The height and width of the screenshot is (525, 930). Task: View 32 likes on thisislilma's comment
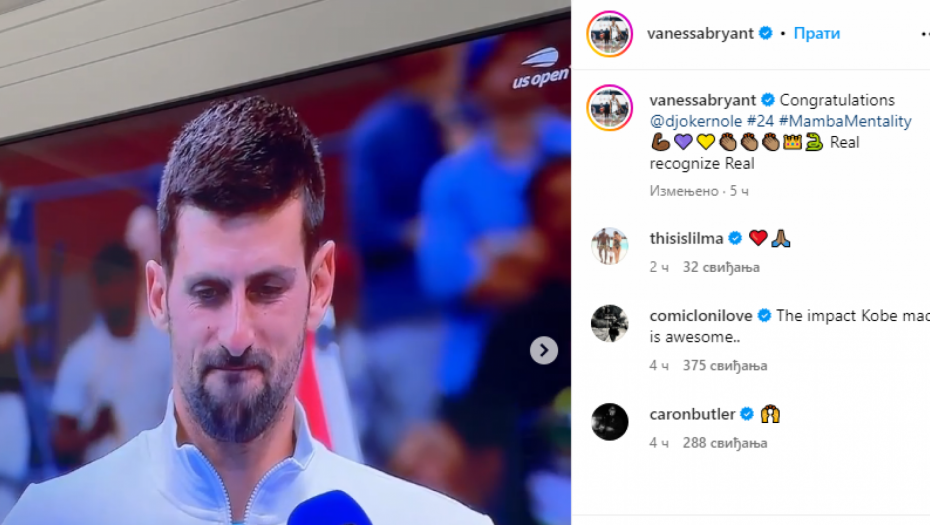click(721, 267)
